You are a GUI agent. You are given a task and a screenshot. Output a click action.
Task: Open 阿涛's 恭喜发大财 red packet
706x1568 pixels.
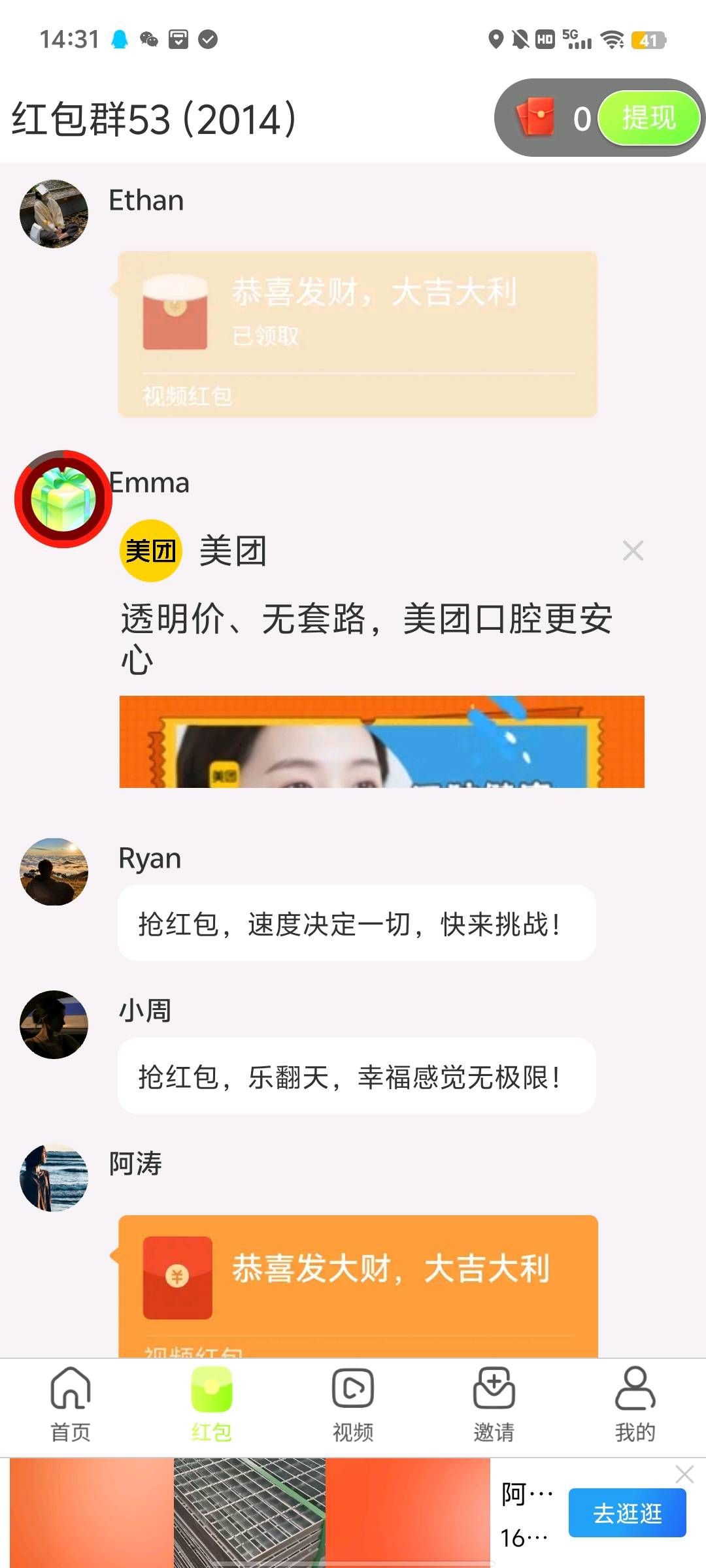coord(357,1281)
